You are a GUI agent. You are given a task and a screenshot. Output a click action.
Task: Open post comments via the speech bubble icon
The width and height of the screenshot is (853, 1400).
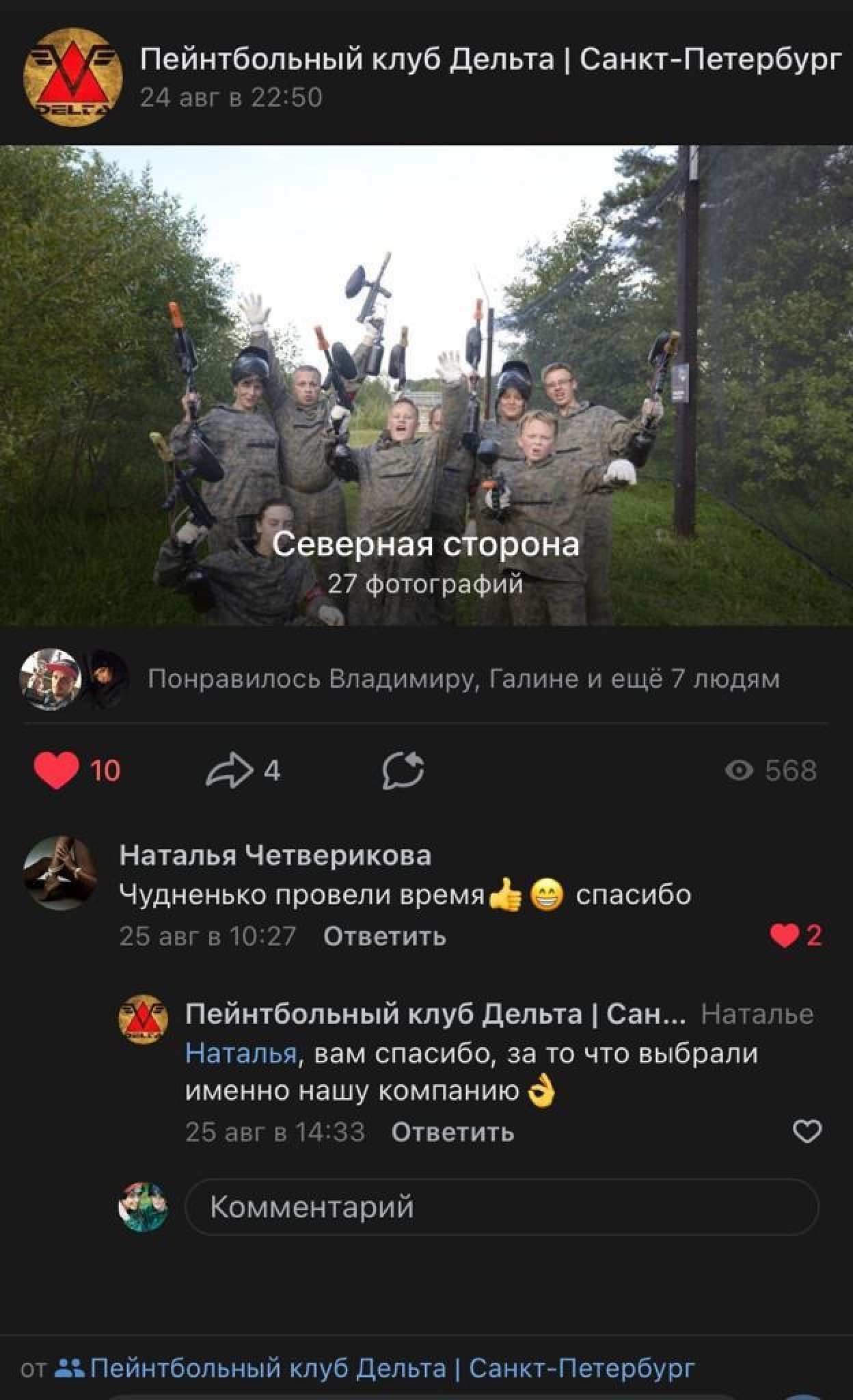coord(403,770)
